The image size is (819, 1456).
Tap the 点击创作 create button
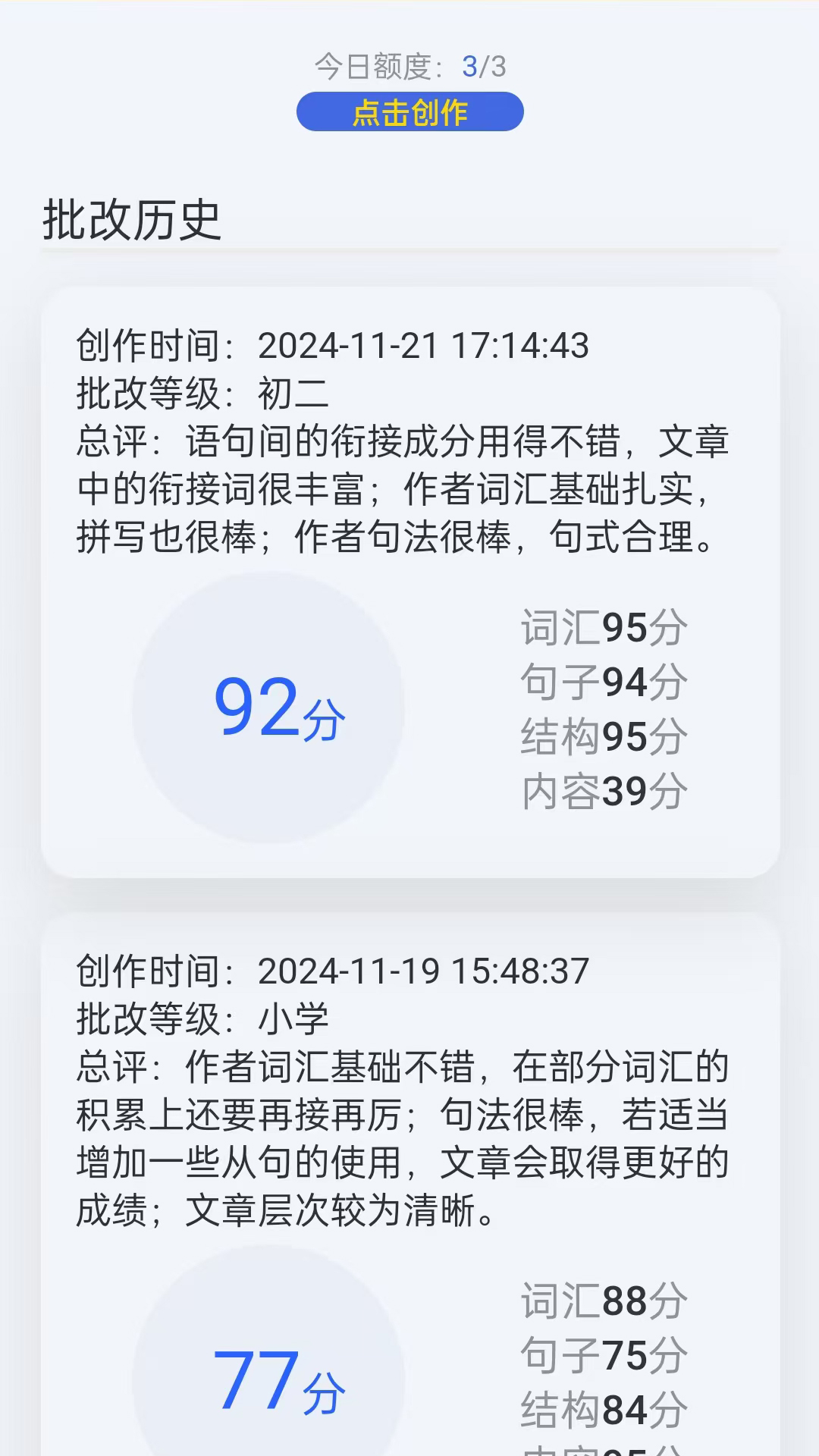tap(409, 111)
